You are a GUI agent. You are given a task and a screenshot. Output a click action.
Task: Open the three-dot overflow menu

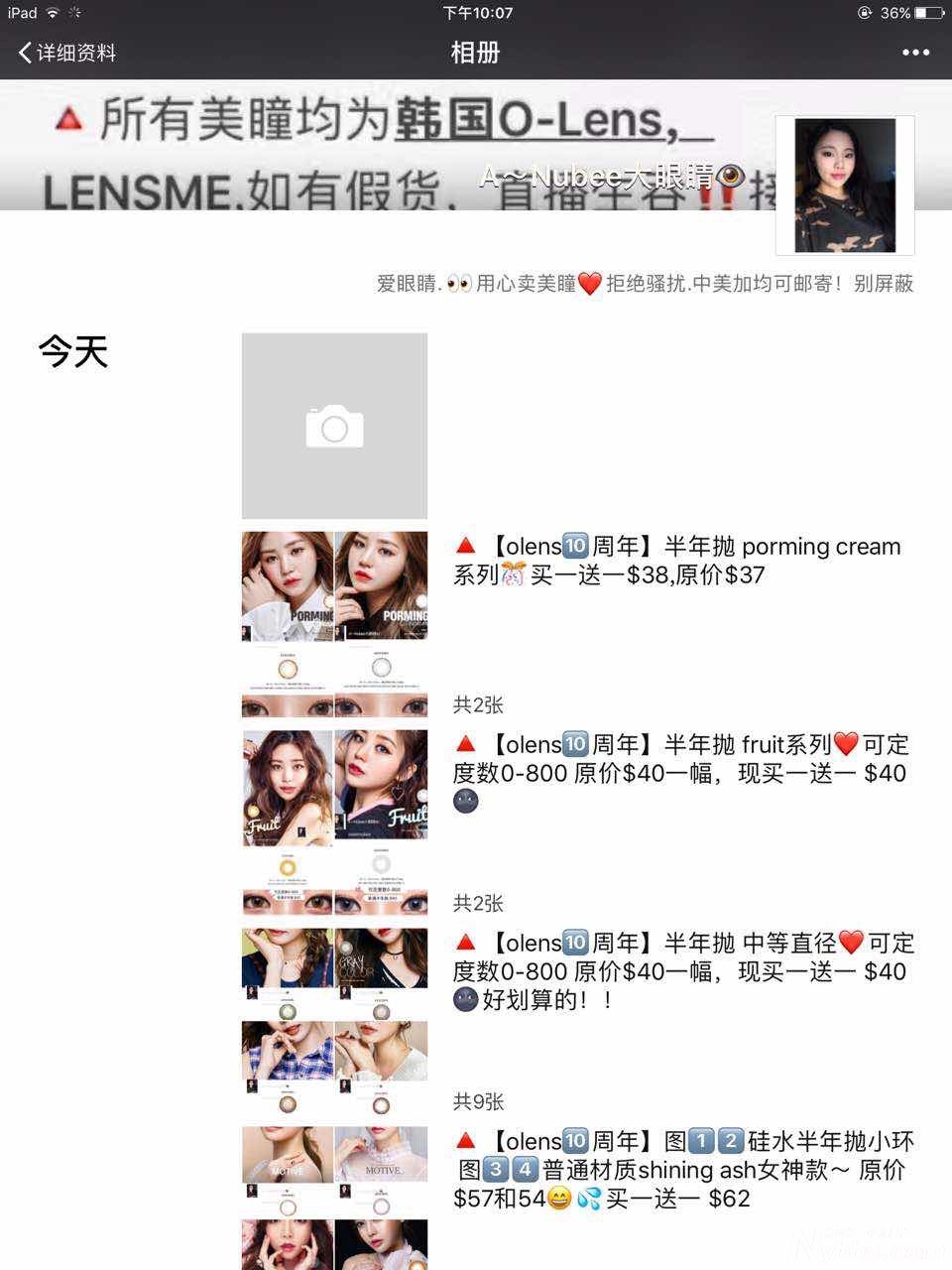(914, 53)
